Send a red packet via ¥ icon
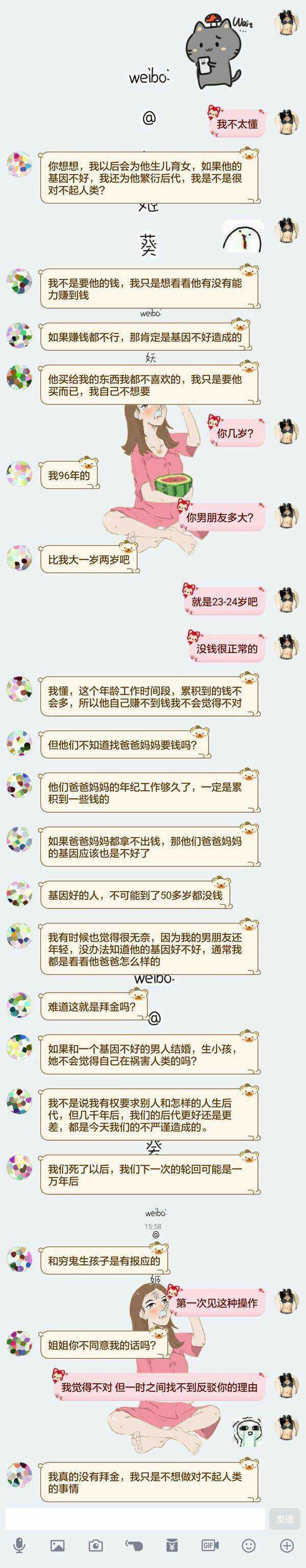The height and width of the screenshot is (1568, 306). pos(172,1545)
